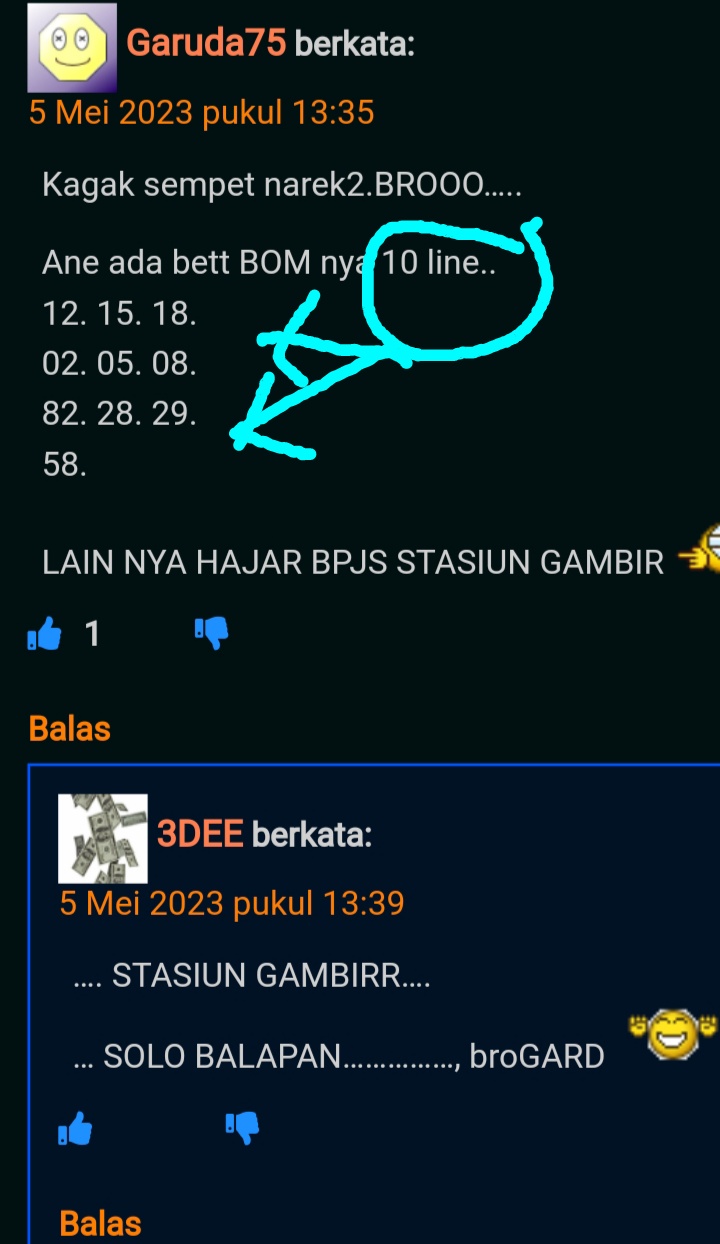Image resolution: width=720 pixels, height=1244 pixels.
Task: Dislike Garuda75's comment
Action: (212, 631)
